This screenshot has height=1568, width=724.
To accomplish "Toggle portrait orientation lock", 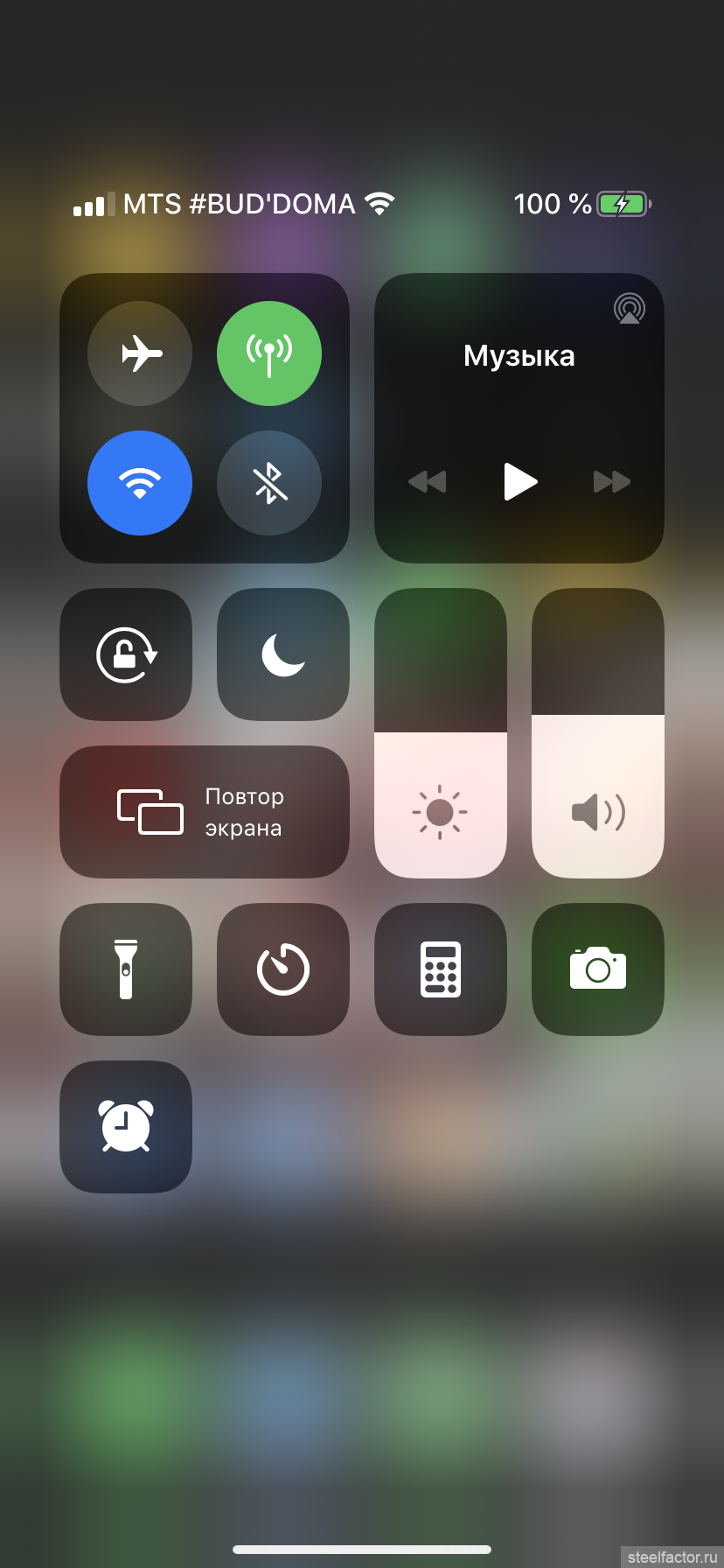I will click(126, 654).
